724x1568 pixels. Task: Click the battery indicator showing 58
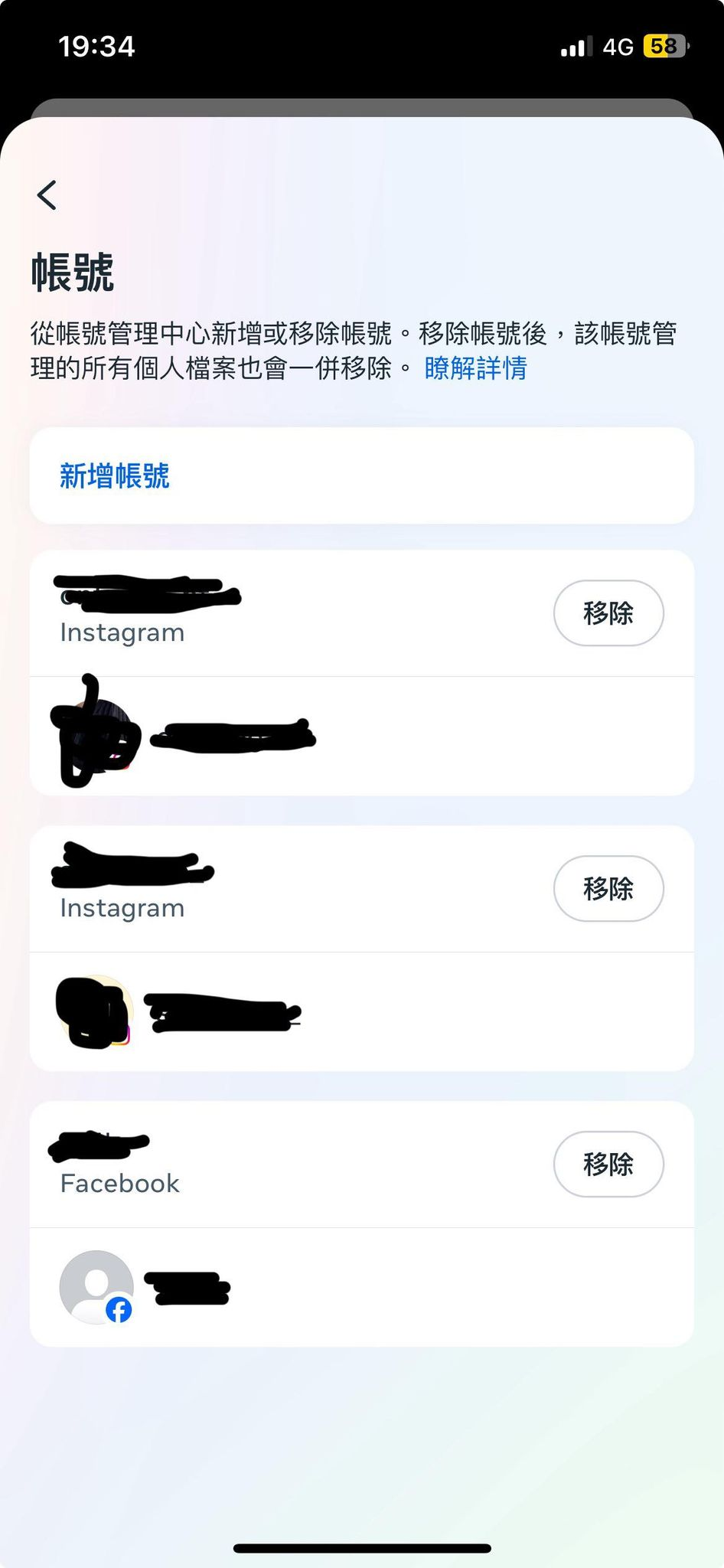tap(663, 46)
